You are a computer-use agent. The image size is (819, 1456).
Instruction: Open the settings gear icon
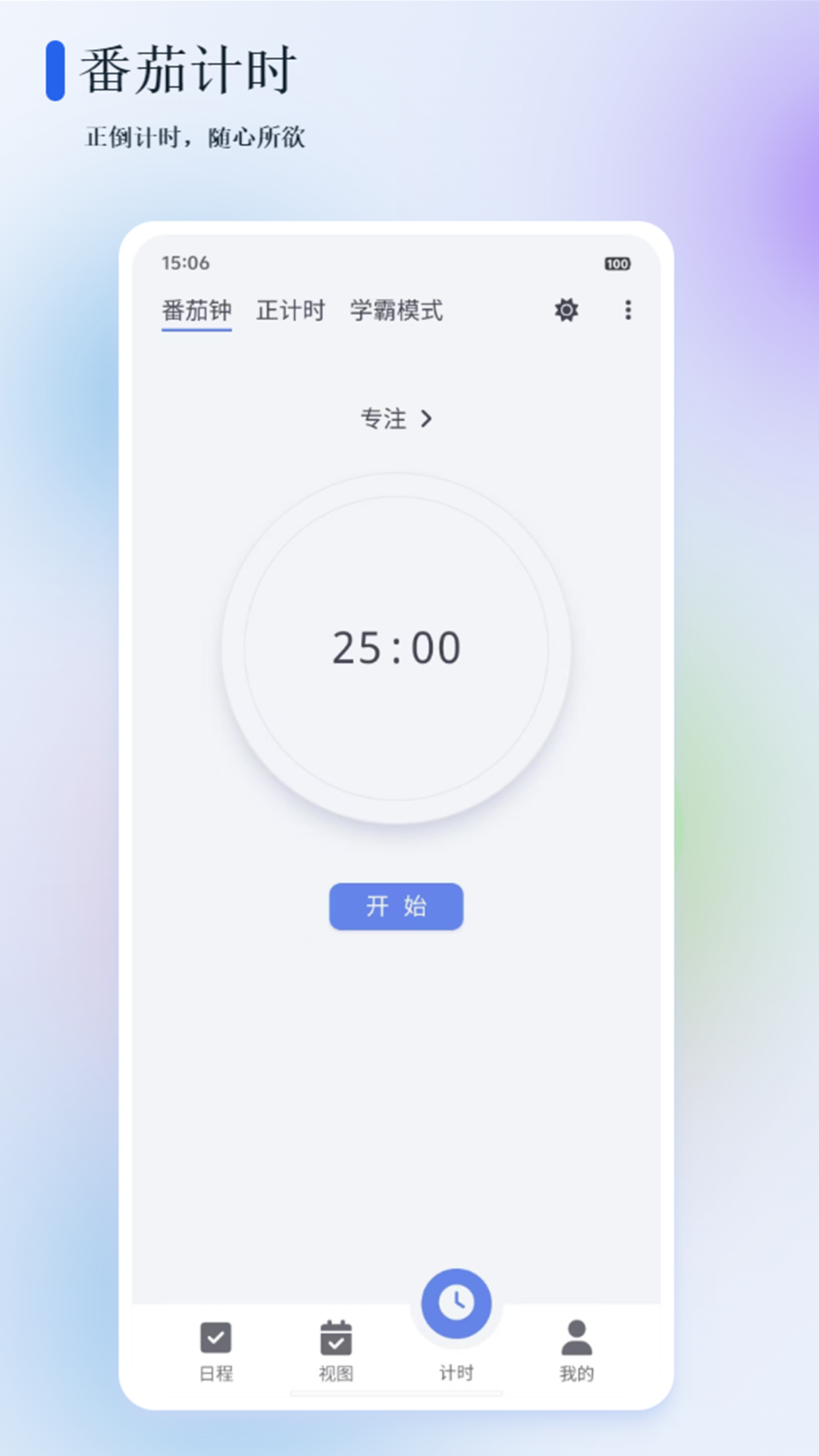(566, 311)
